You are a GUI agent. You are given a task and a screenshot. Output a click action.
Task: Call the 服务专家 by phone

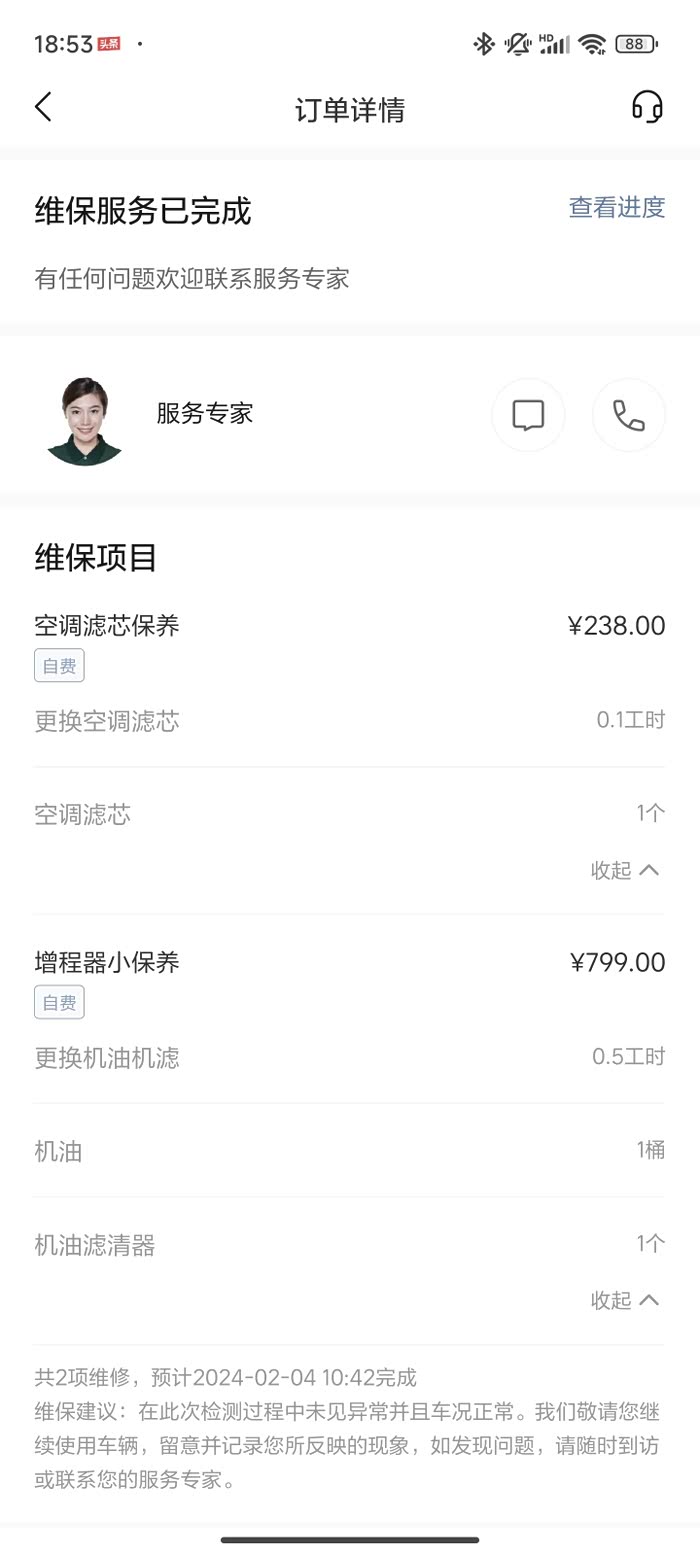(628, 415)
